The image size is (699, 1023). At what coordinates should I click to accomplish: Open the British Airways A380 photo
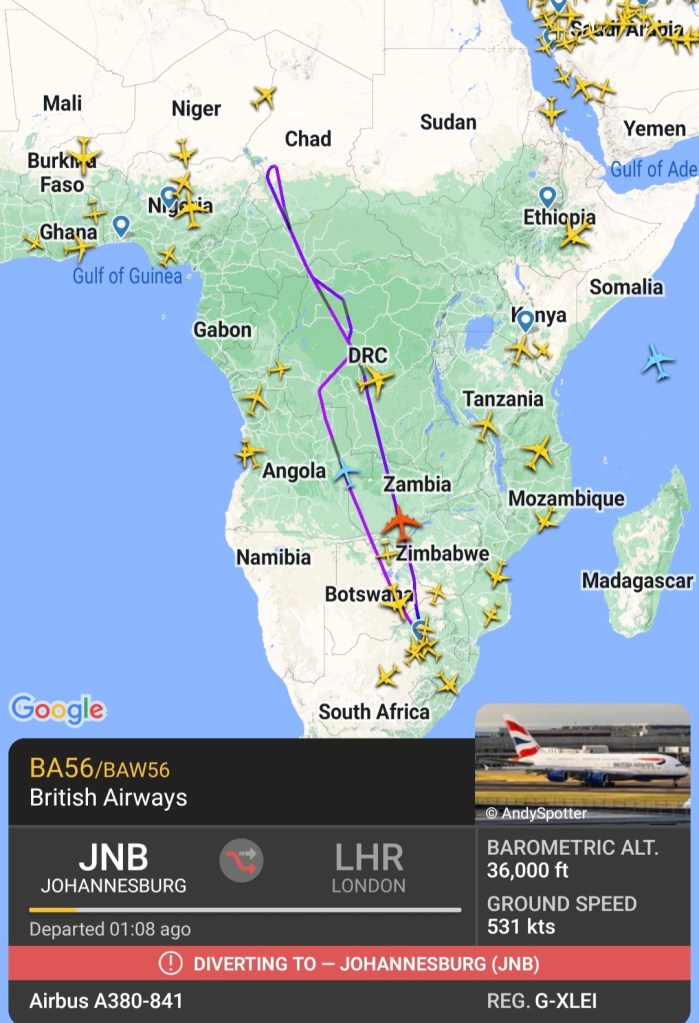[582, 763]
